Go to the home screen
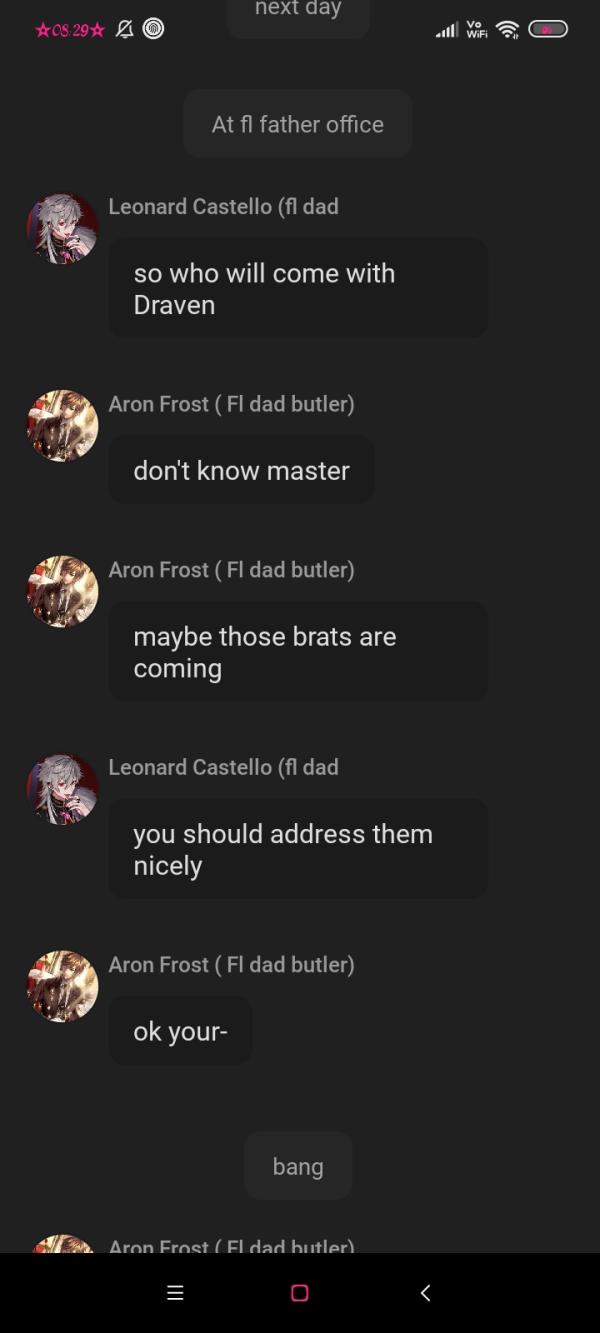 pos(299,1293)
